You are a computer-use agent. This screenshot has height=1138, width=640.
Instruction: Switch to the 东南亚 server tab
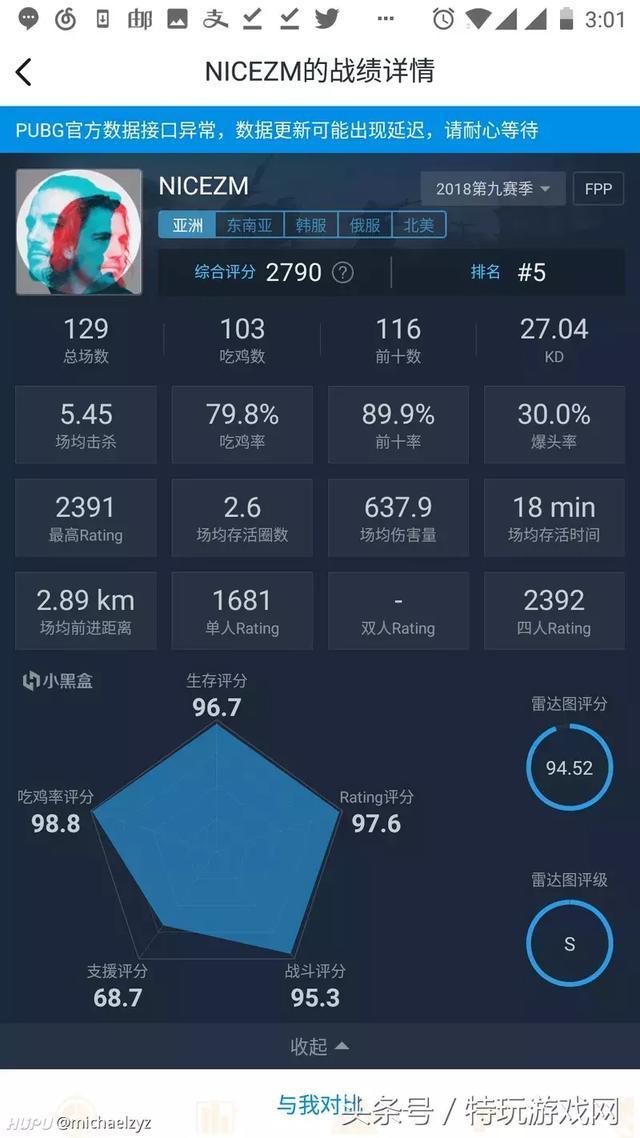[249, 225]
